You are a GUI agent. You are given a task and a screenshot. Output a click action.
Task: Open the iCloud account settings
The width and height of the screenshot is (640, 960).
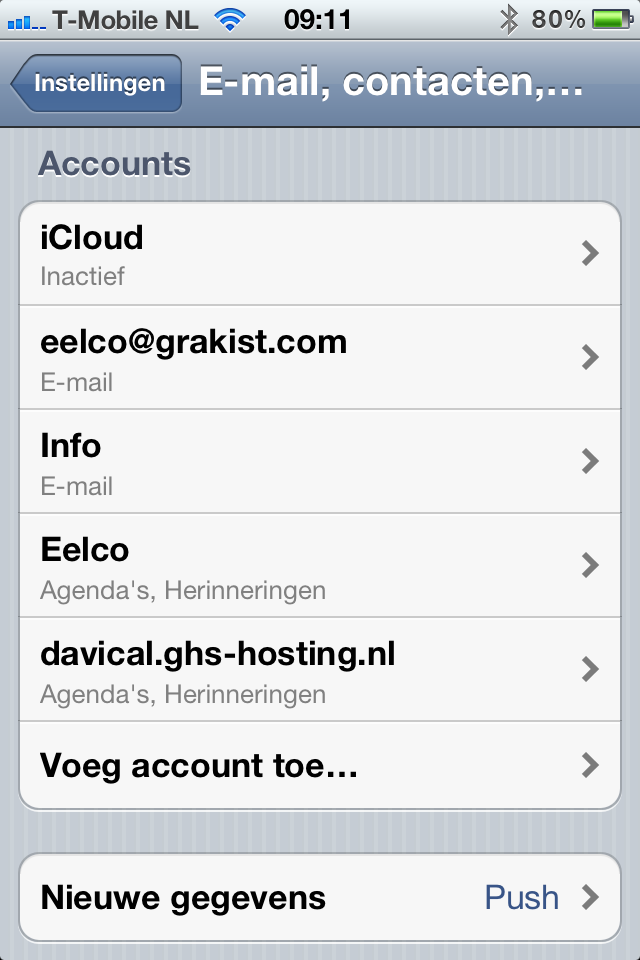320,254
